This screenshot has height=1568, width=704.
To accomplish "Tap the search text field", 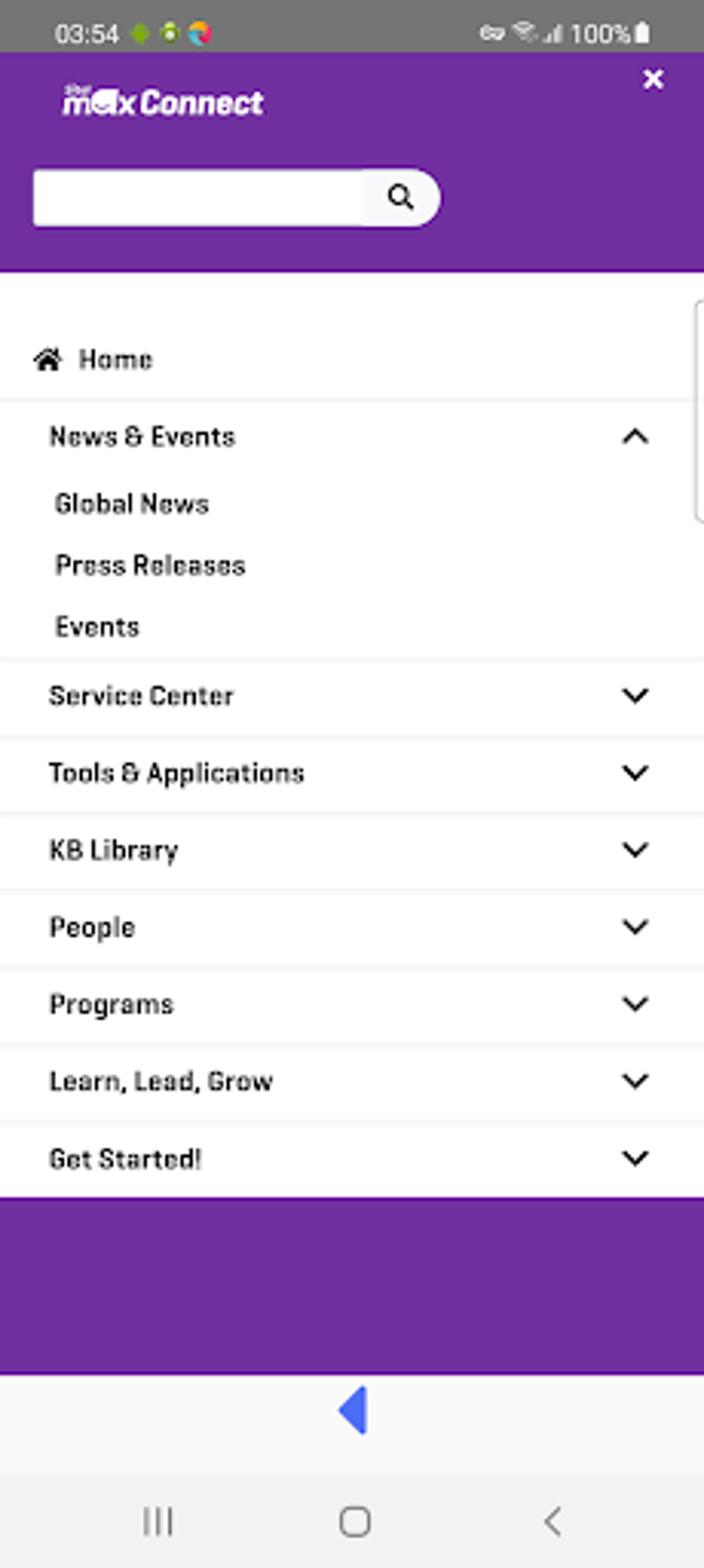I will click(x=198, y=198).
